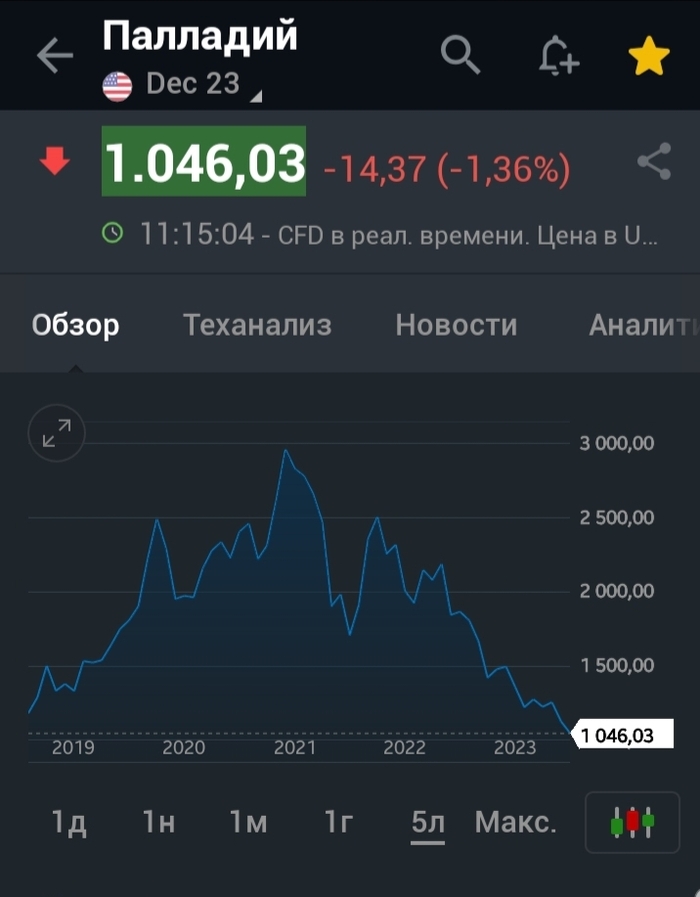700x897 pixels.
Task: Show the 1г chart range
Action: (x=339, y=822)
